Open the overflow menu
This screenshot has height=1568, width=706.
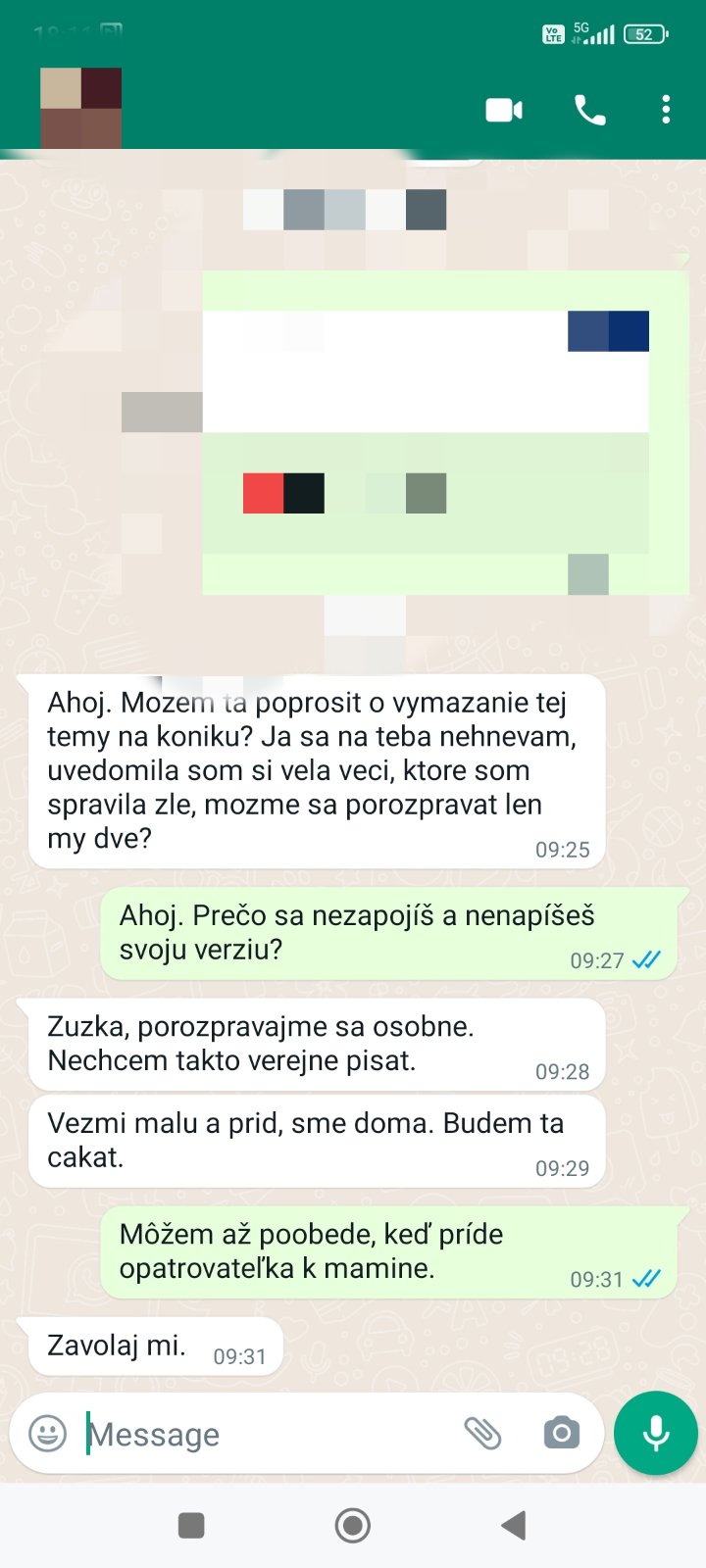[x=666, y=110]
